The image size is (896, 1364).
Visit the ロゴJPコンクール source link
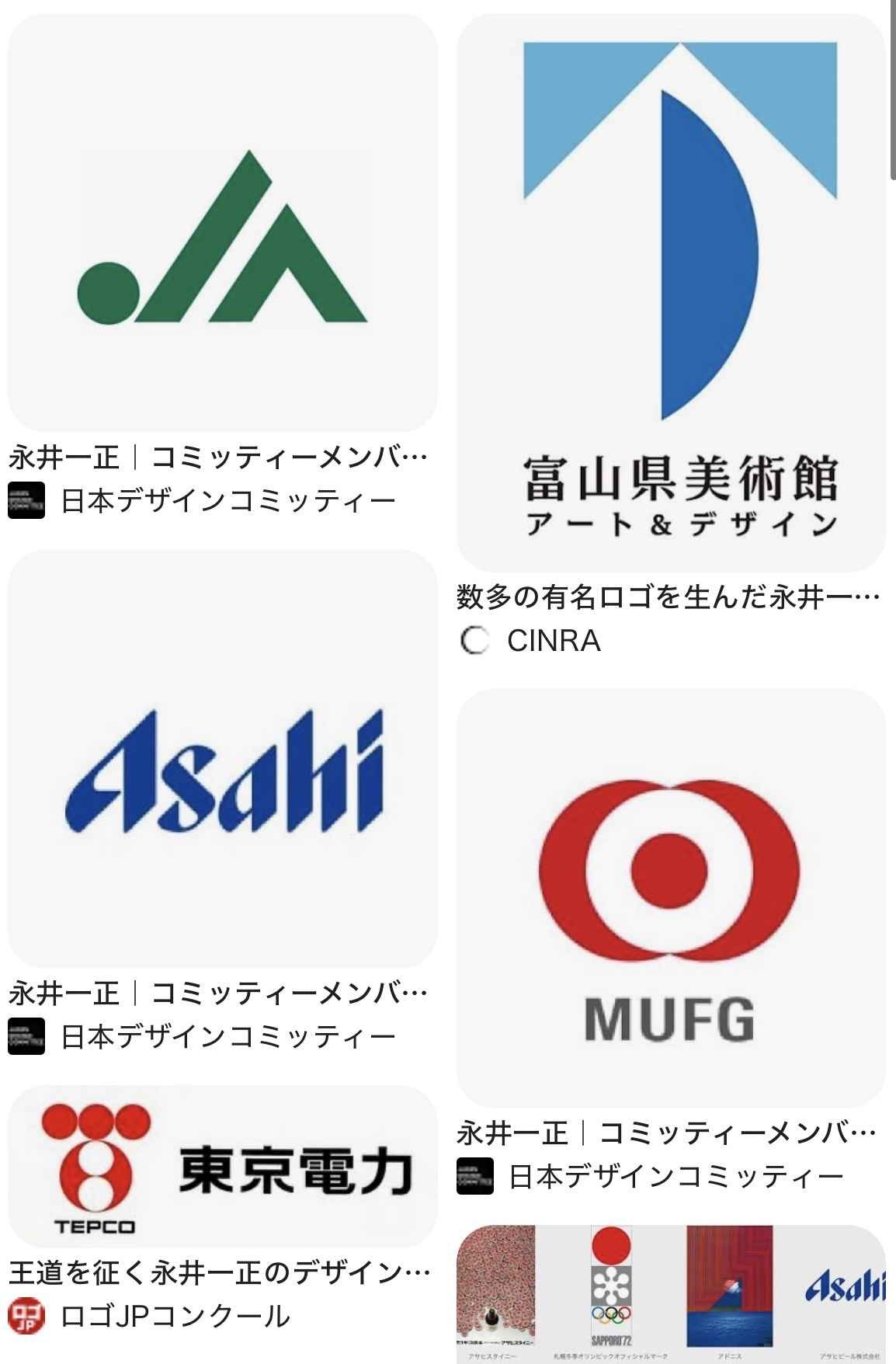pos(175,1317)
